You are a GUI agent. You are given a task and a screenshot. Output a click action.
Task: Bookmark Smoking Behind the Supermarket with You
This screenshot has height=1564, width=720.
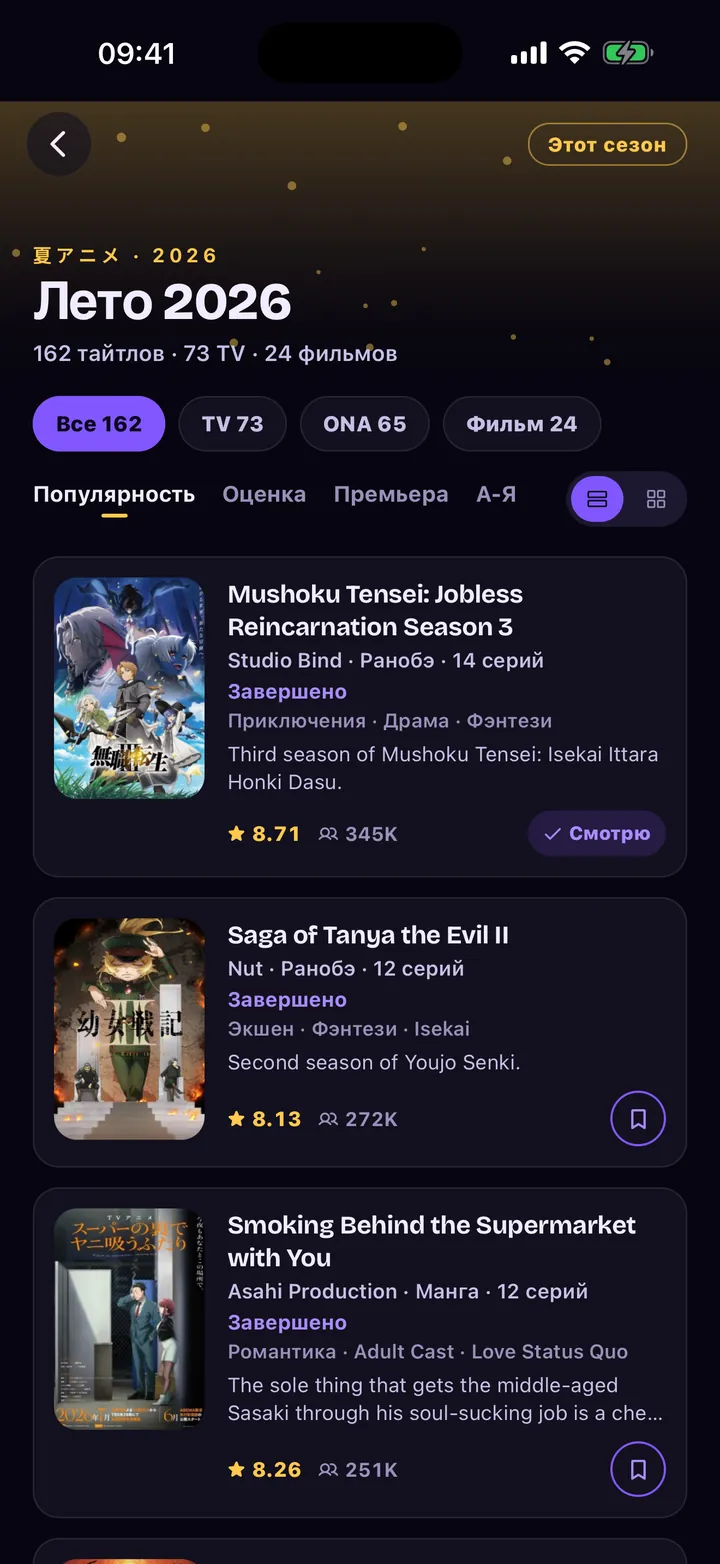pos(638,1469)
